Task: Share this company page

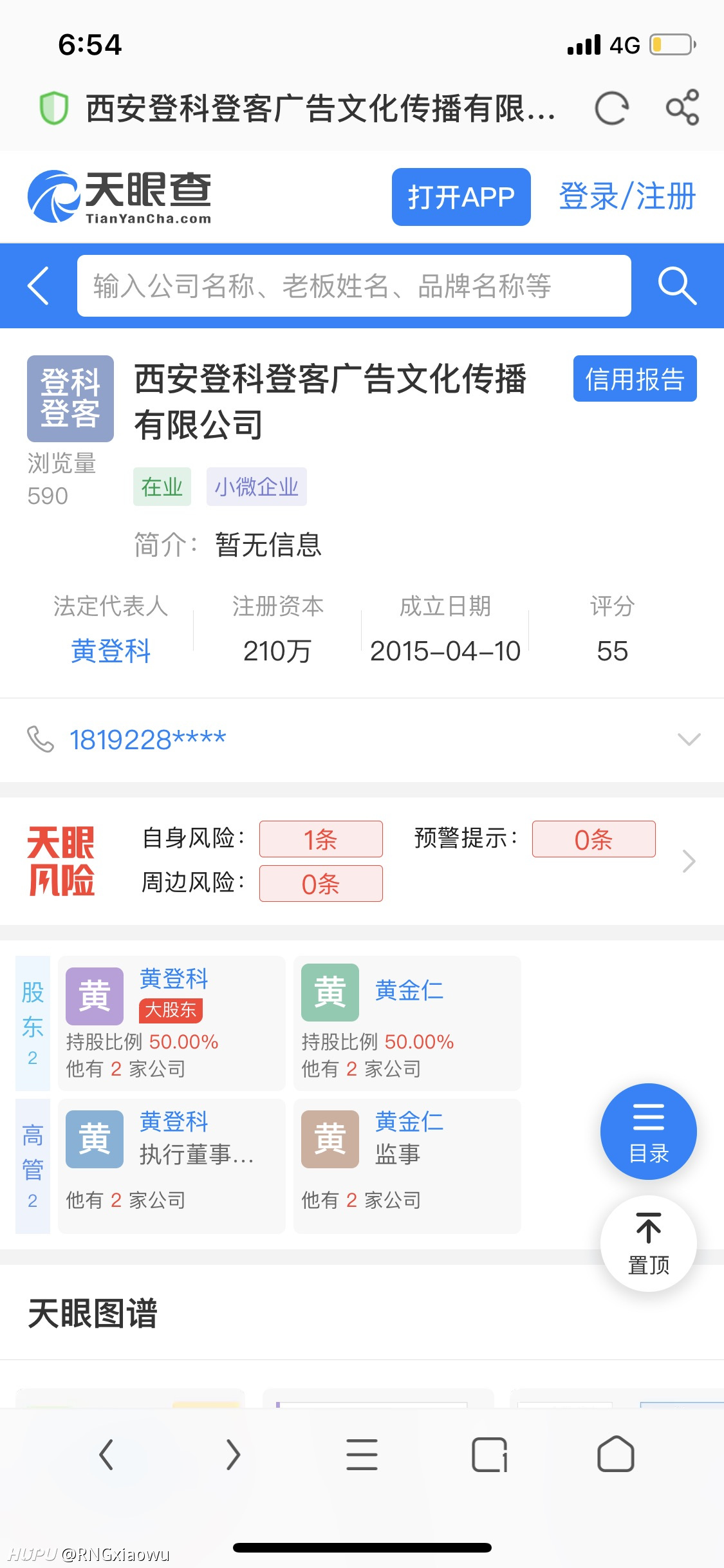Action: tap(682, 107)
